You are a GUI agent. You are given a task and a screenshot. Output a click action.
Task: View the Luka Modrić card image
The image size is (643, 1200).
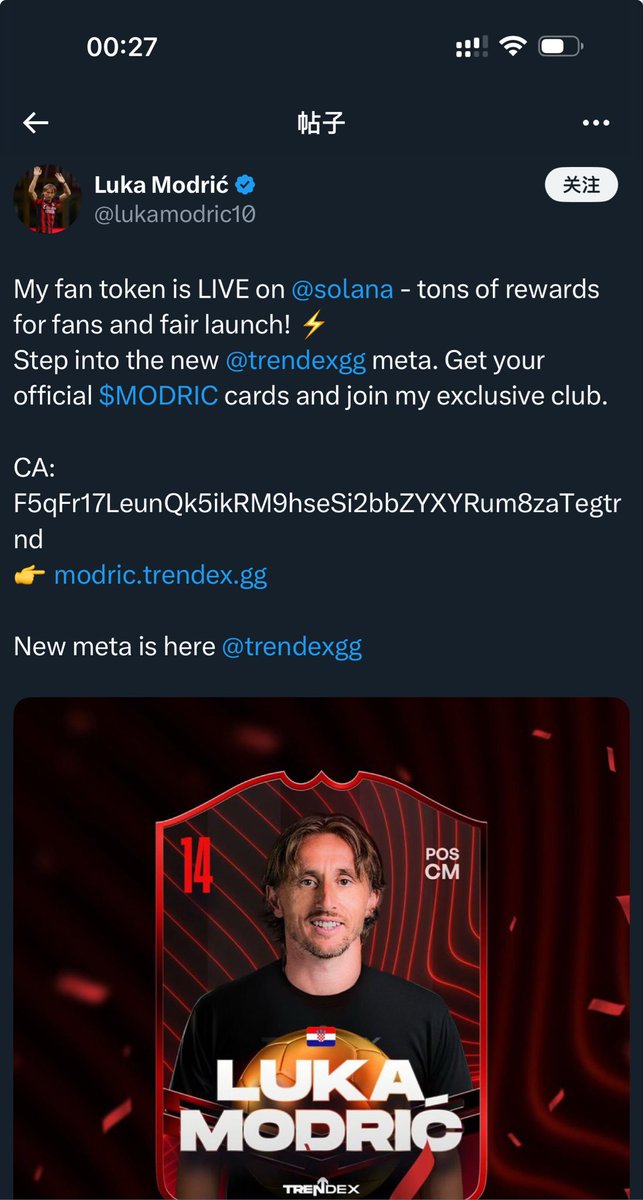[321, 950]
